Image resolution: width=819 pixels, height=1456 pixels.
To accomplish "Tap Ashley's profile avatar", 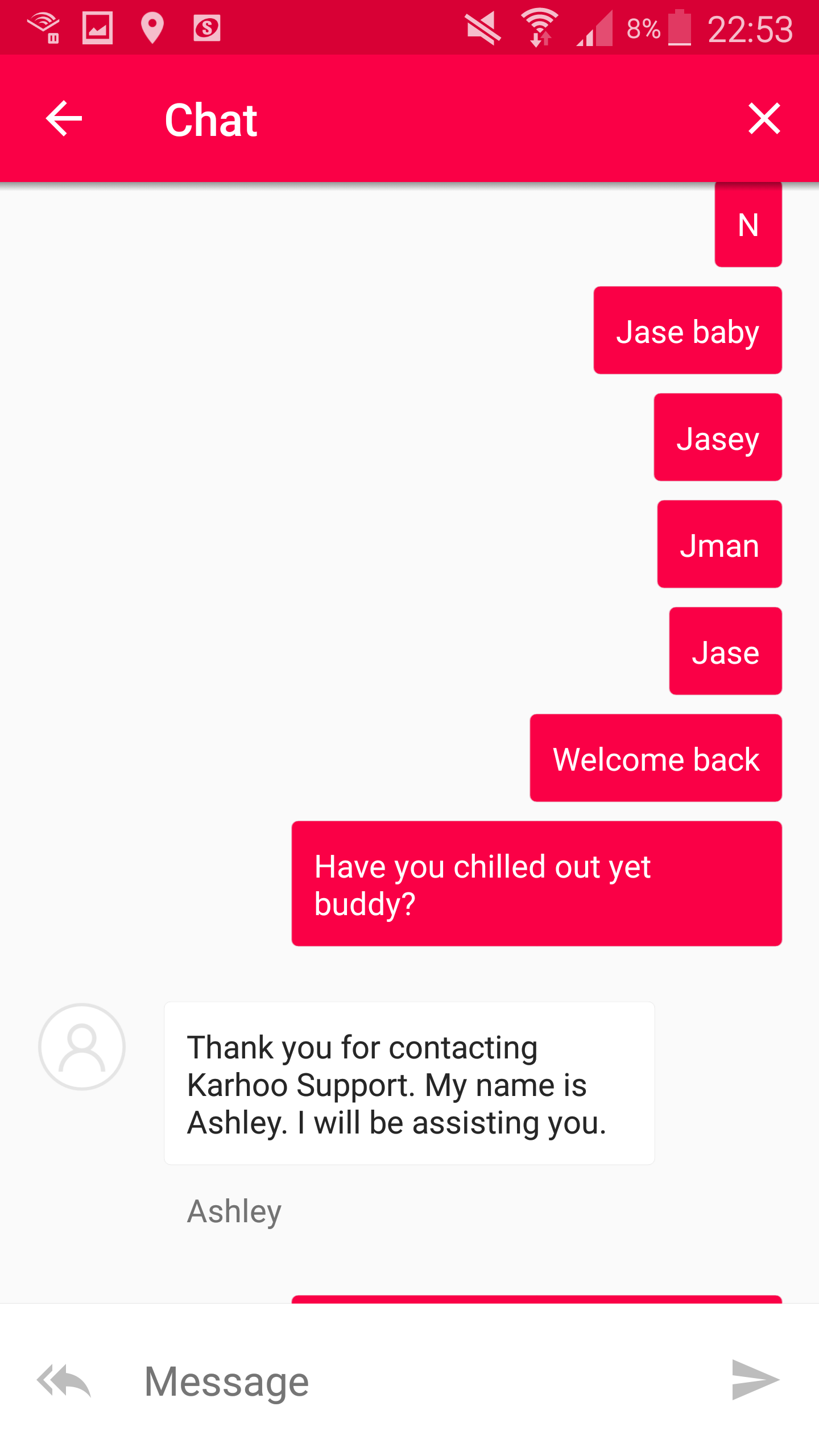I will pos(82,1046).
